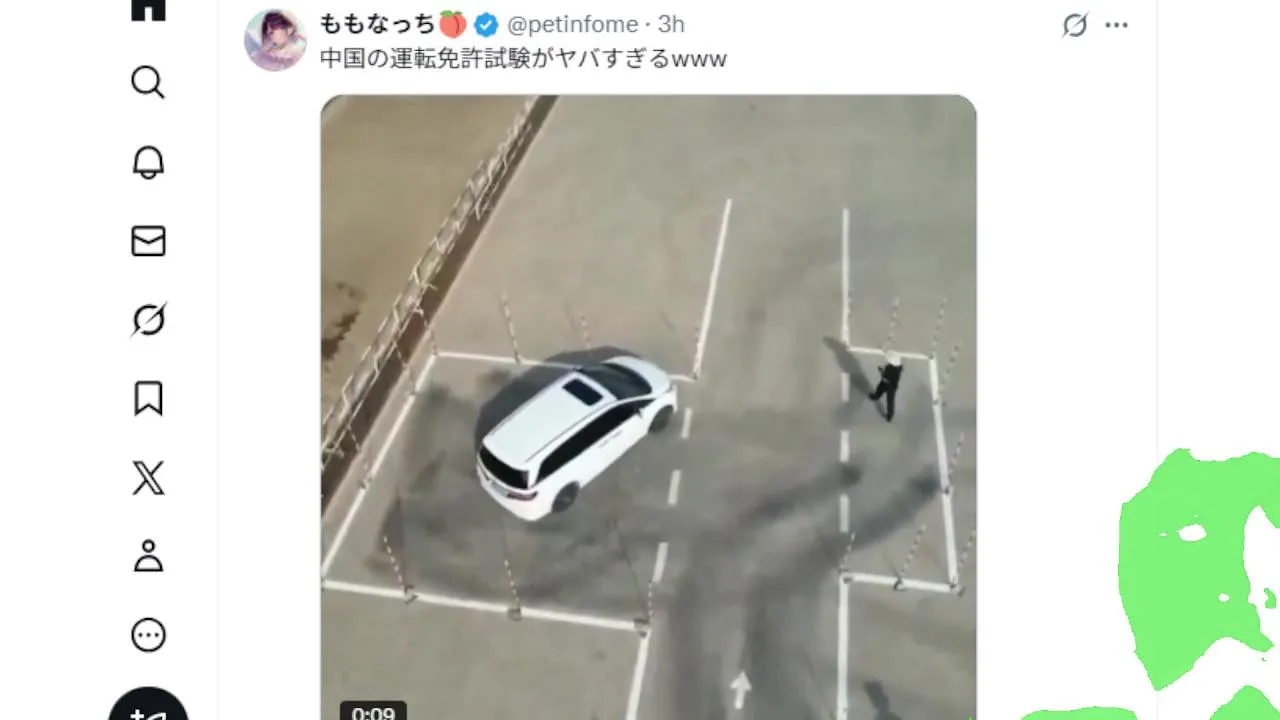Open the Bookmarks page
The width and height of the screenshot is (1280, 720).
click(x=148, y=399)
